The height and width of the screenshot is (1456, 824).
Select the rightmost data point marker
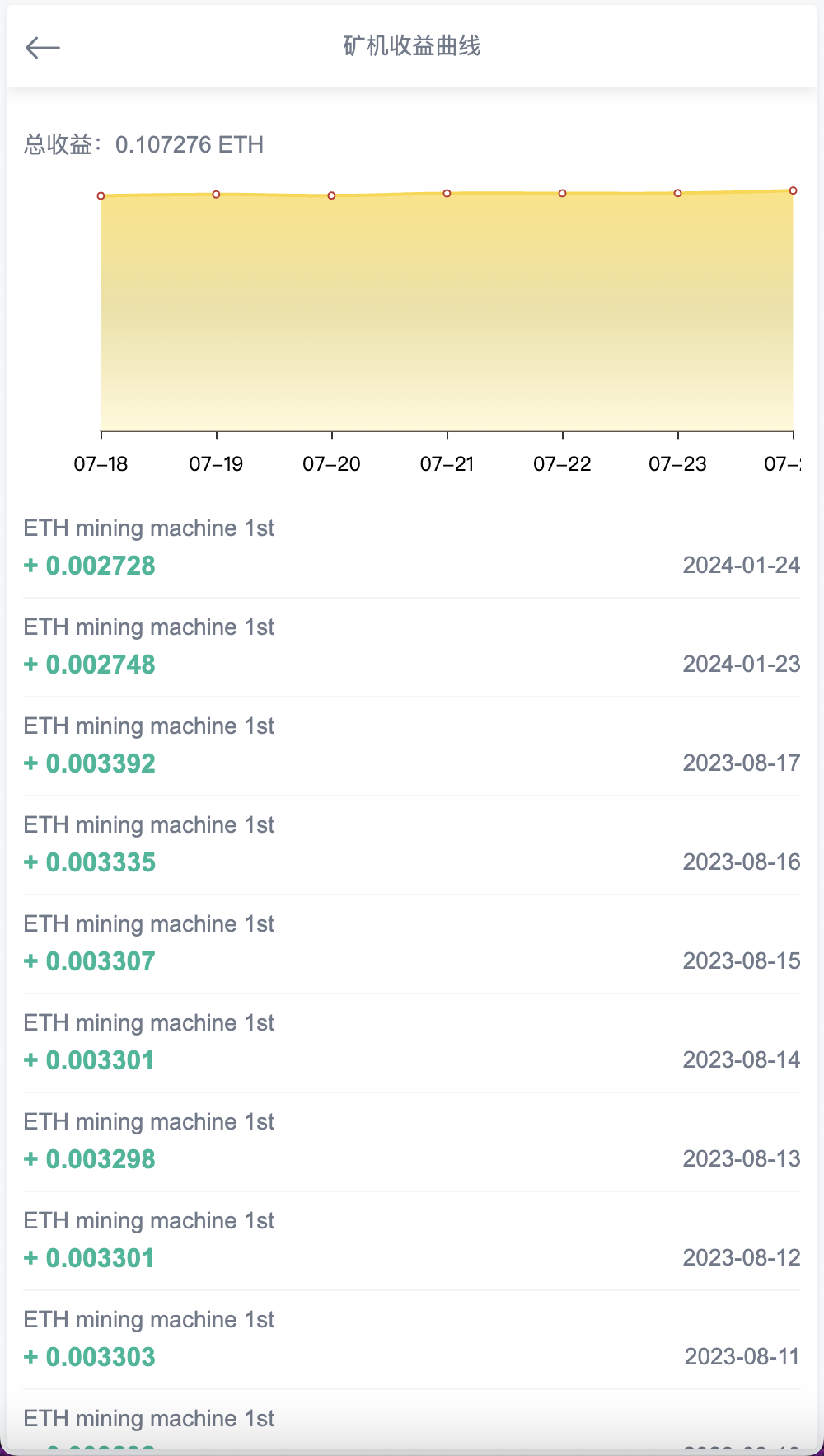792,190
